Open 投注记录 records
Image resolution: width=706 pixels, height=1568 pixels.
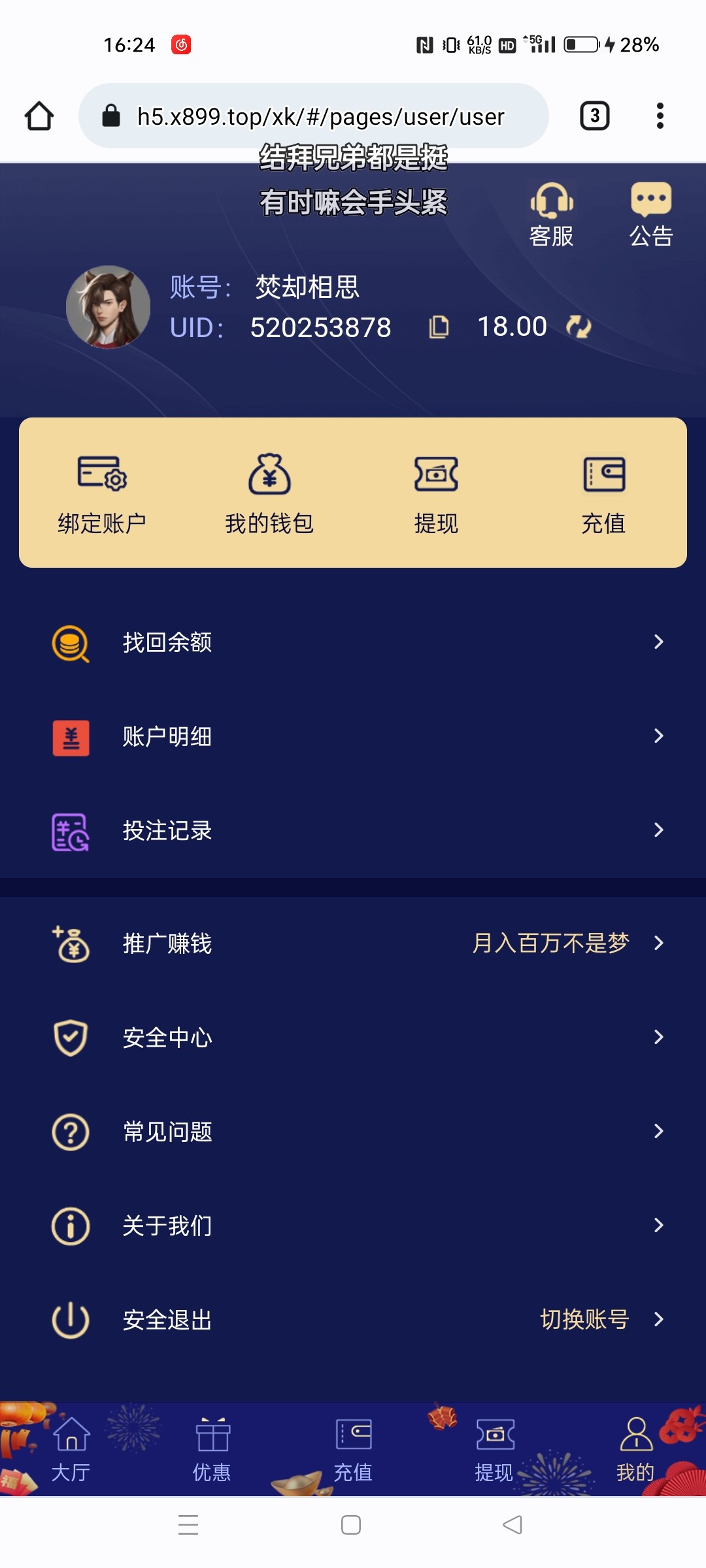coord(353,830)
